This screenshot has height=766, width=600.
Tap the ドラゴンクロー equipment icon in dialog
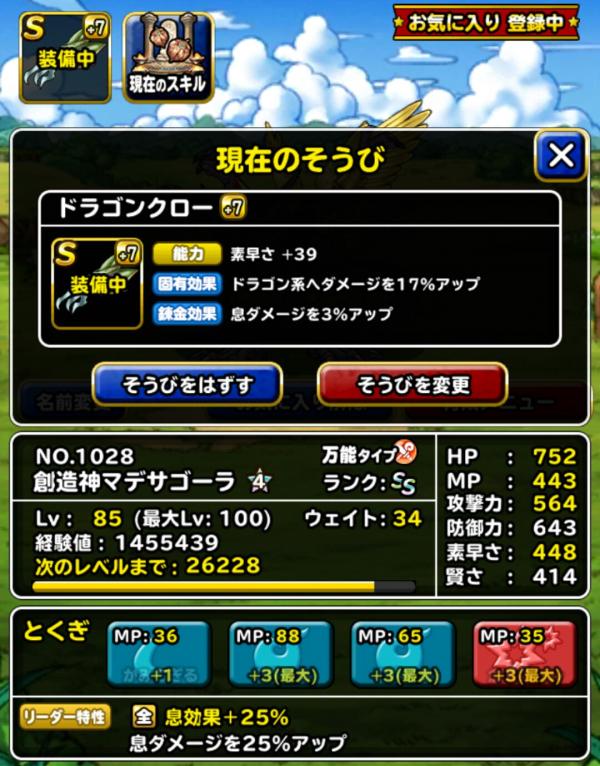(x=97, y=283)
